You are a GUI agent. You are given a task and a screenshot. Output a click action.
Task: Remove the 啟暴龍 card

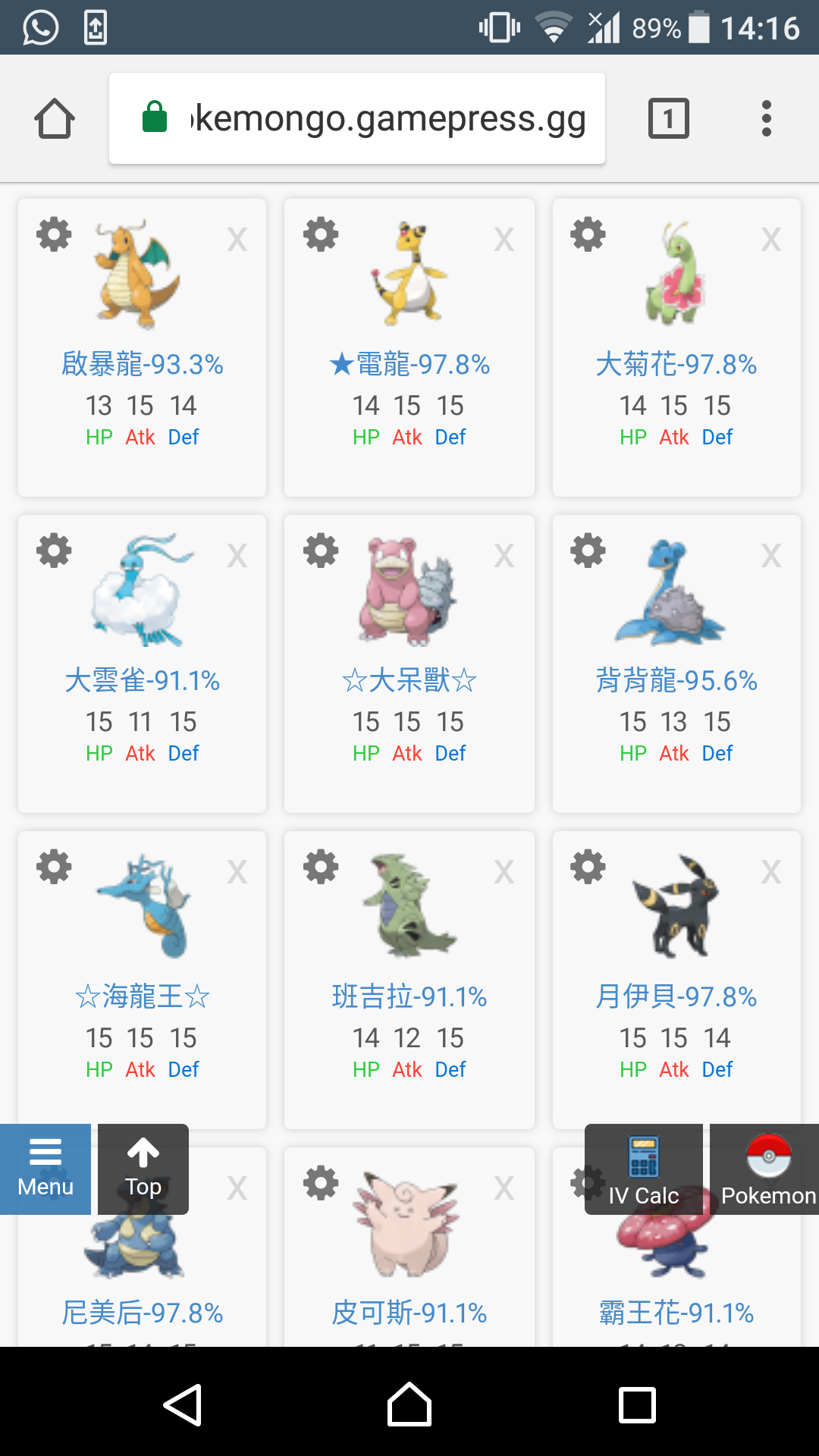click(237, 240)
